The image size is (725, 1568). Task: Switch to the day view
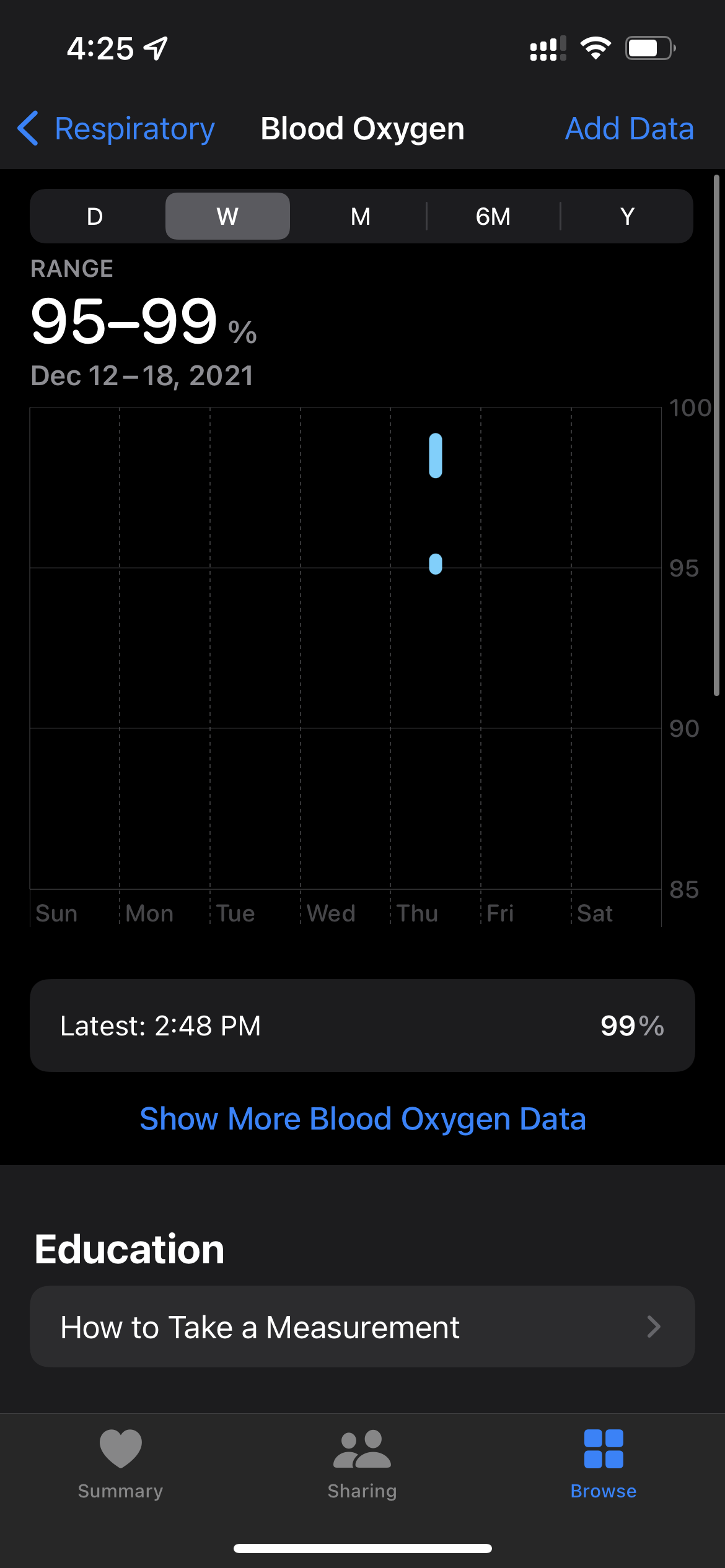coord(95,217)
